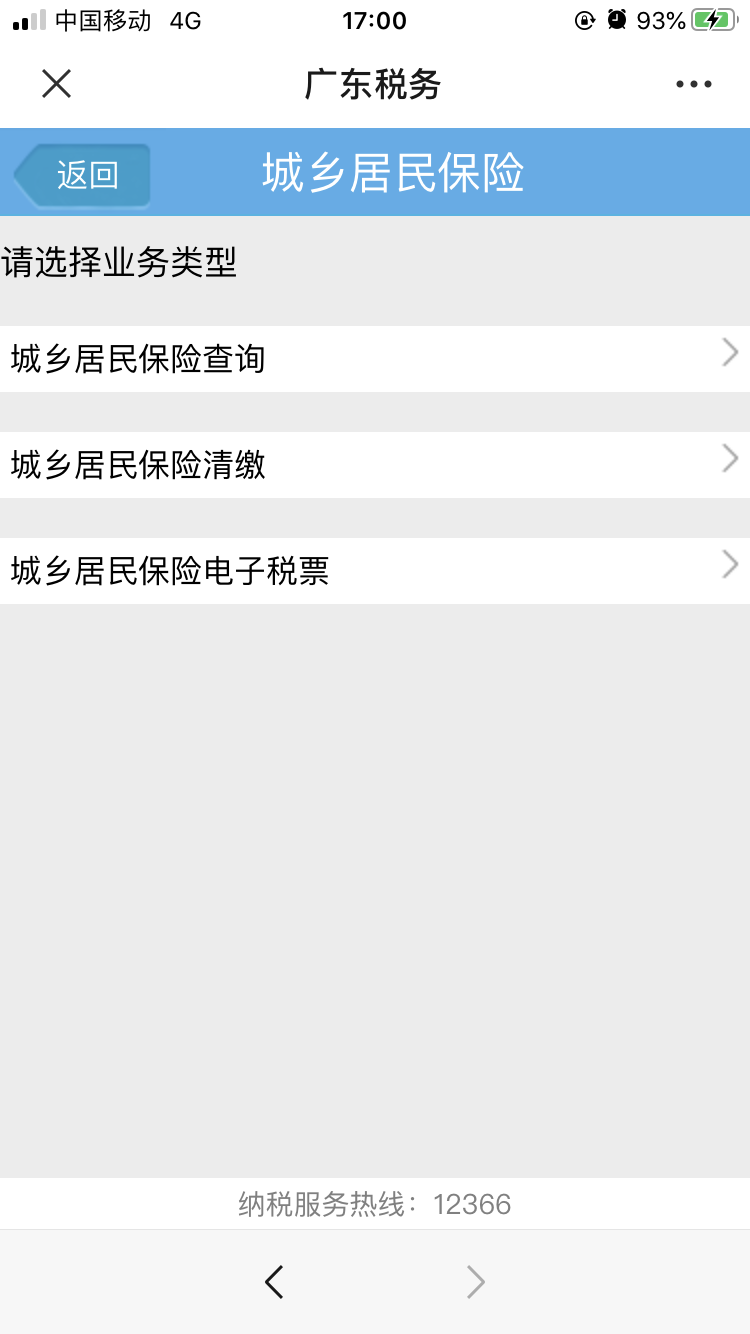
Task: Close the 广东税务 page with the X
Action: click(x=56, y=84)
